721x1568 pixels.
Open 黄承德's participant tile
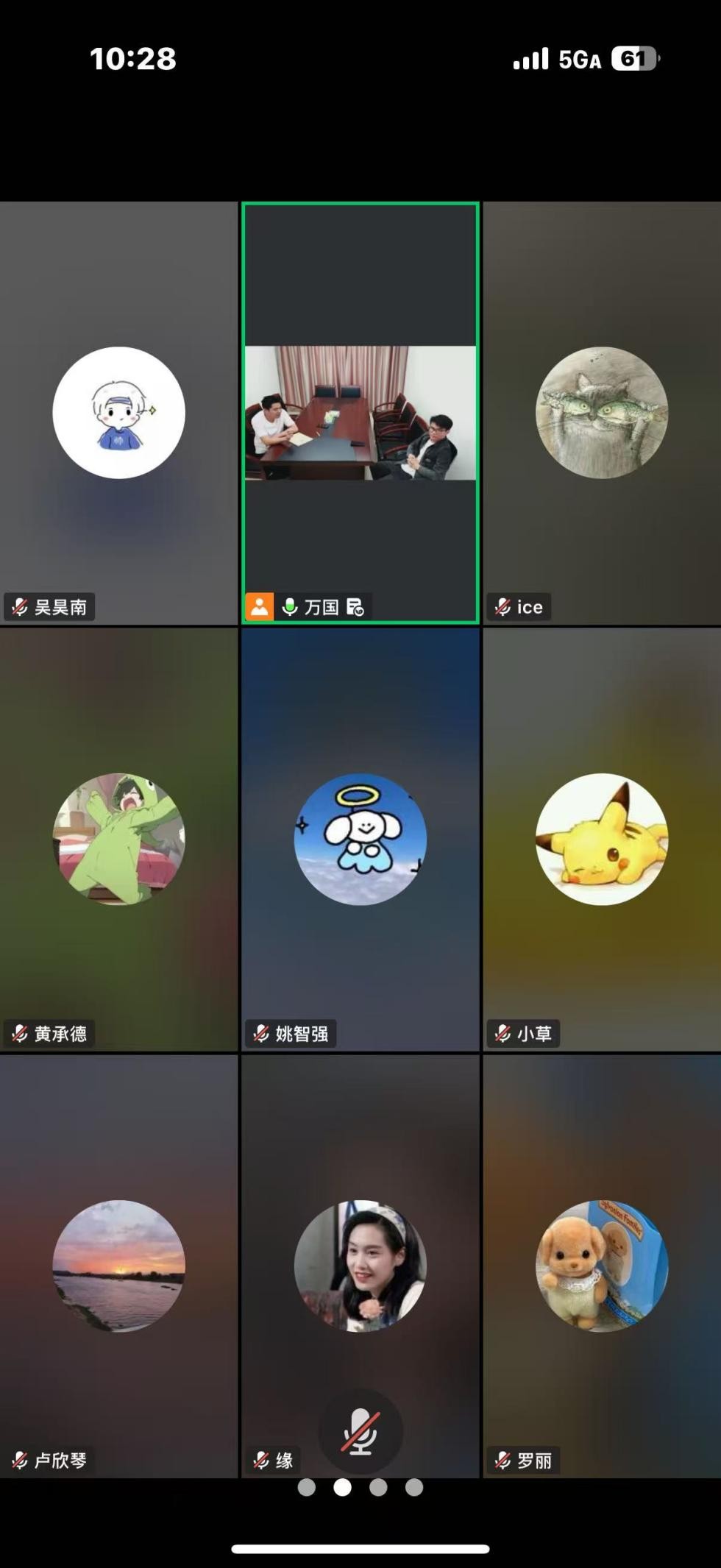click(x=118, y=839)
